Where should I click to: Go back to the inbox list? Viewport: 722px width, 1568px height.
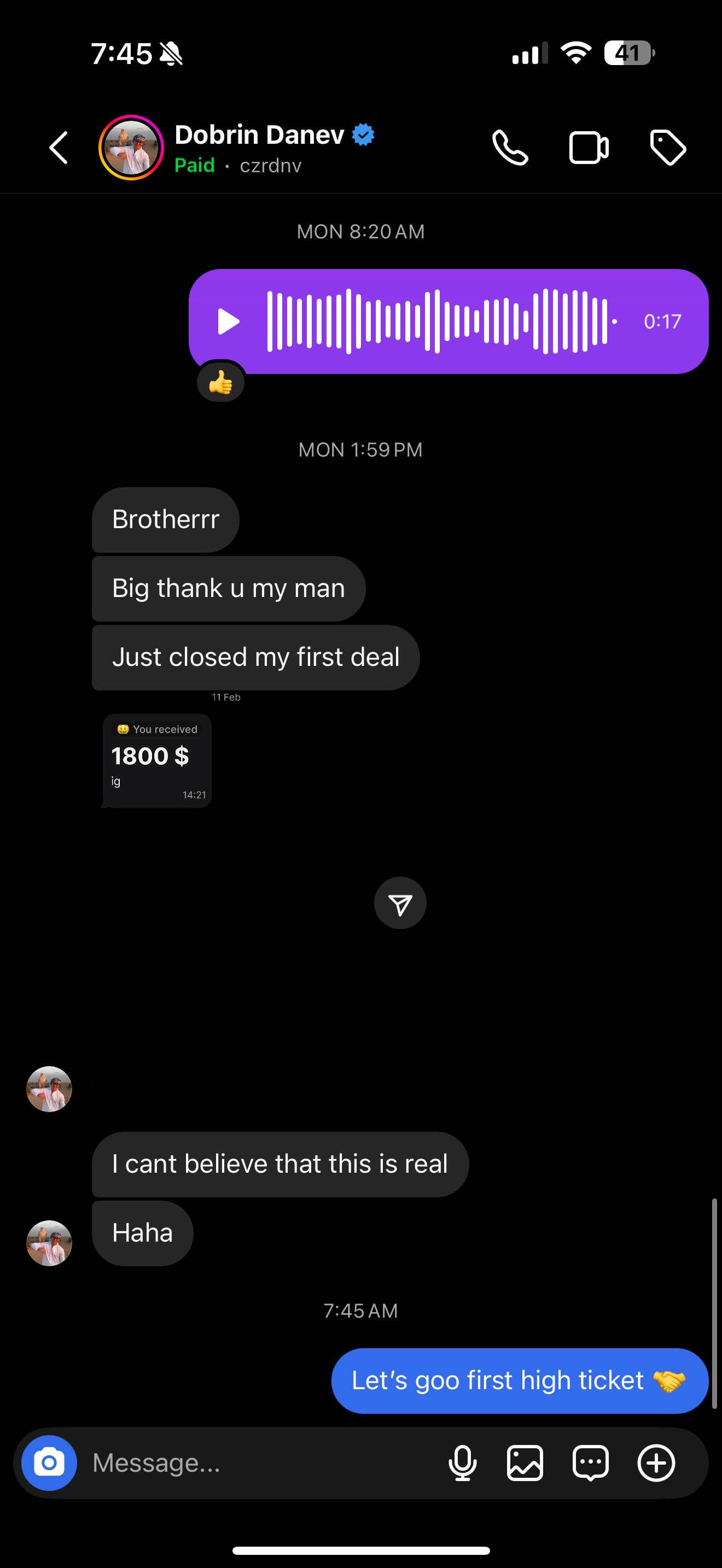(59, 148)
